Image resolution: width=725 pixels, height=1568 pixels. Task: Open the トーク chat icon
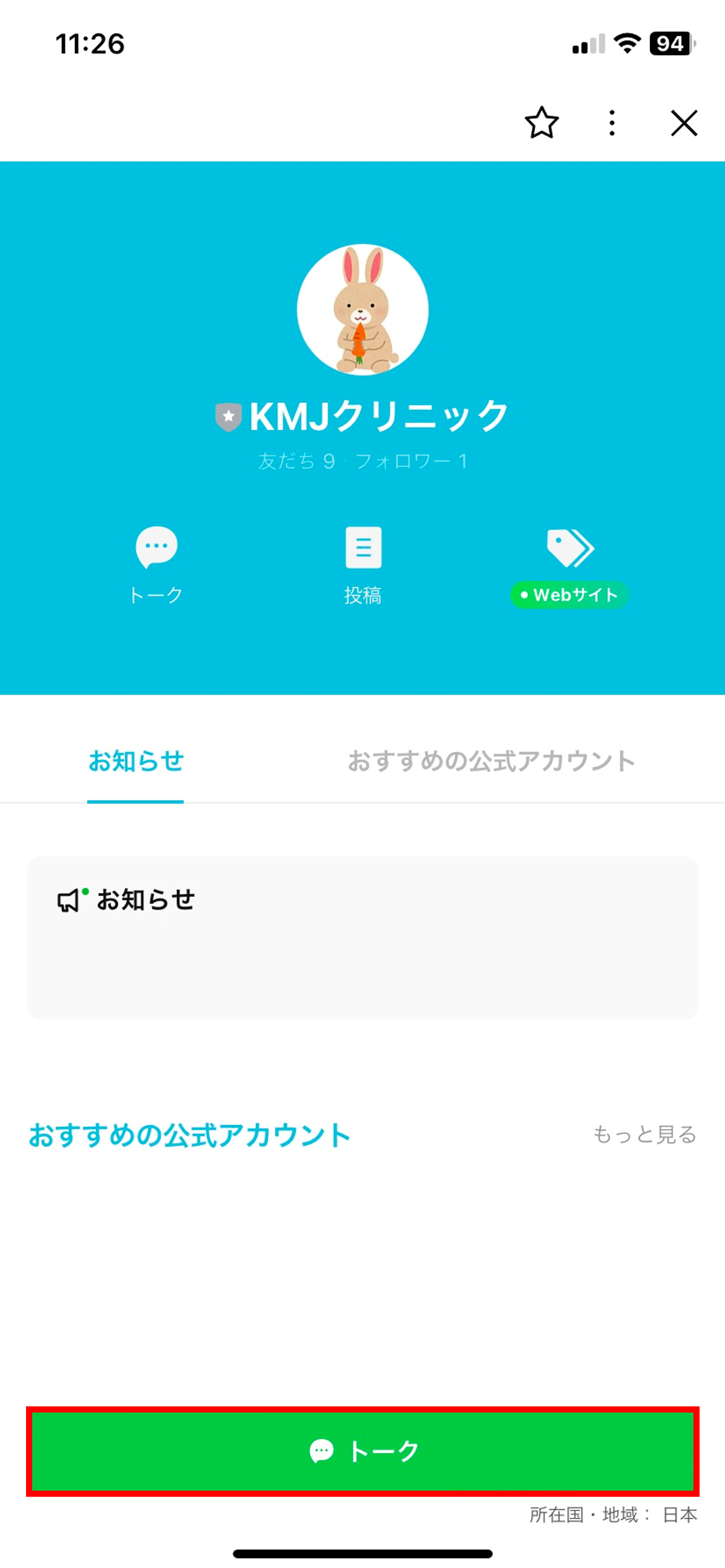pos(156,547)
